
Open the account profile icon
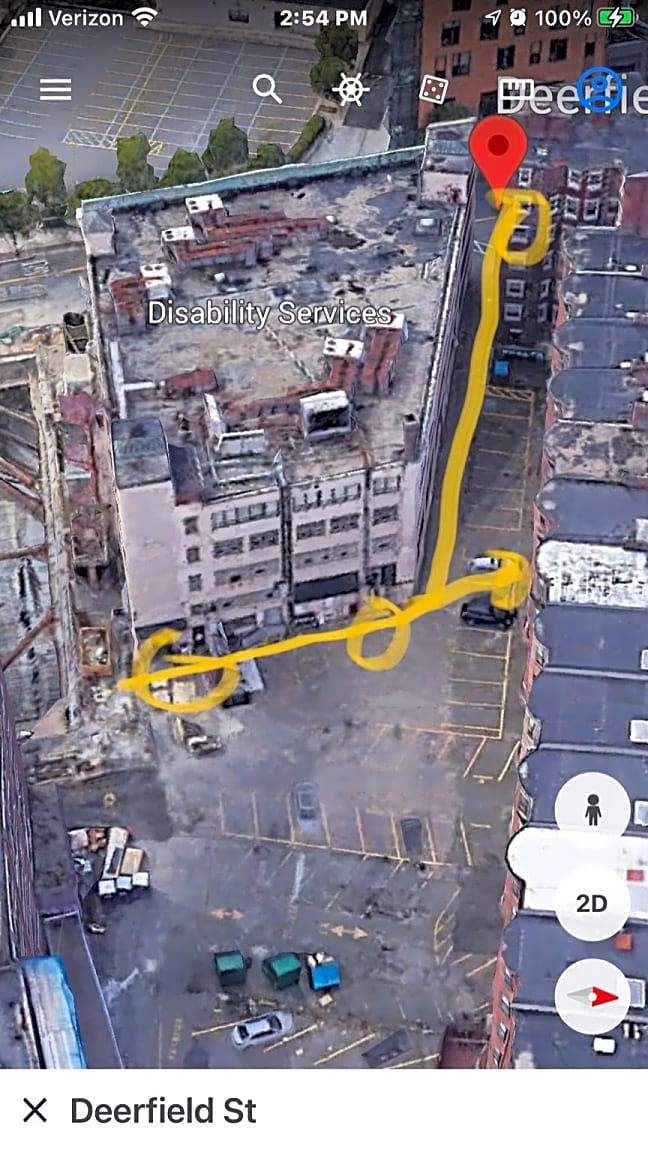(599, 89)
